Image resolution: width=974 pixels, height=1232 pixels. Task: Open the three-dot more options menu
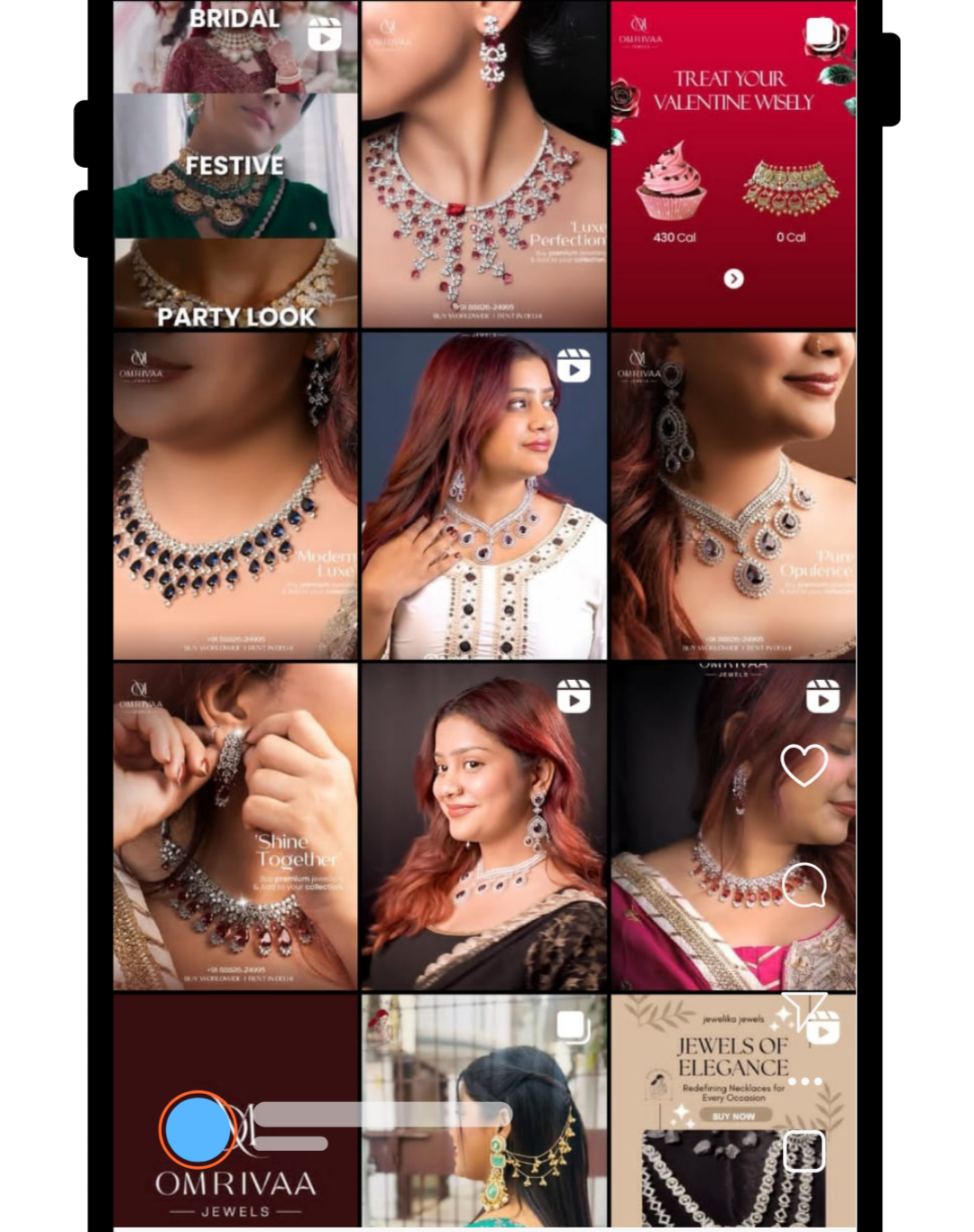pos(804,1081)
